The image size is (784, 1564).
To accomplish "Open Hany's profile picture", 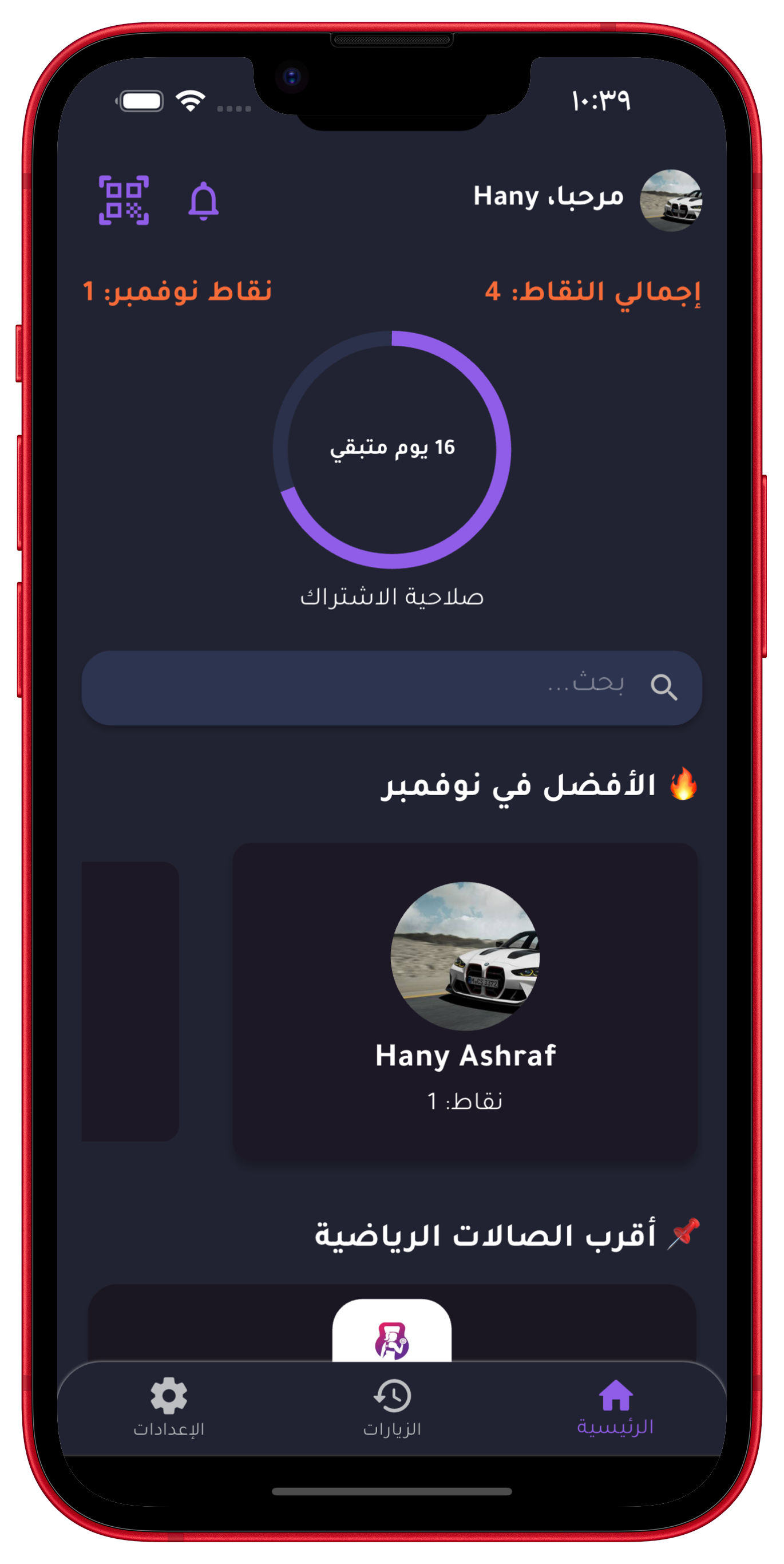I will tap(671, 200).
